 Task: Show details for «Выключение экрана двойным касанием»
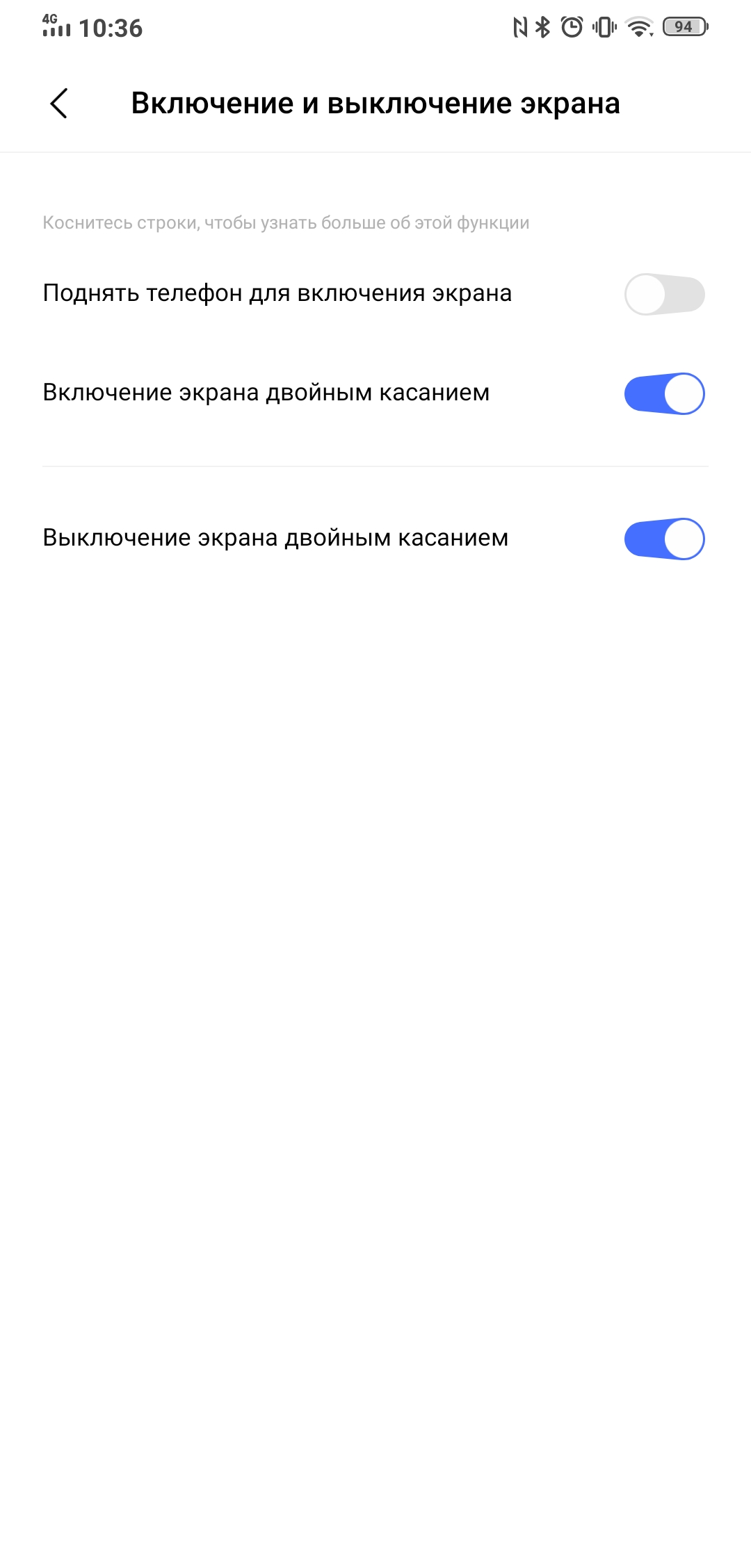tap(275, 538)
